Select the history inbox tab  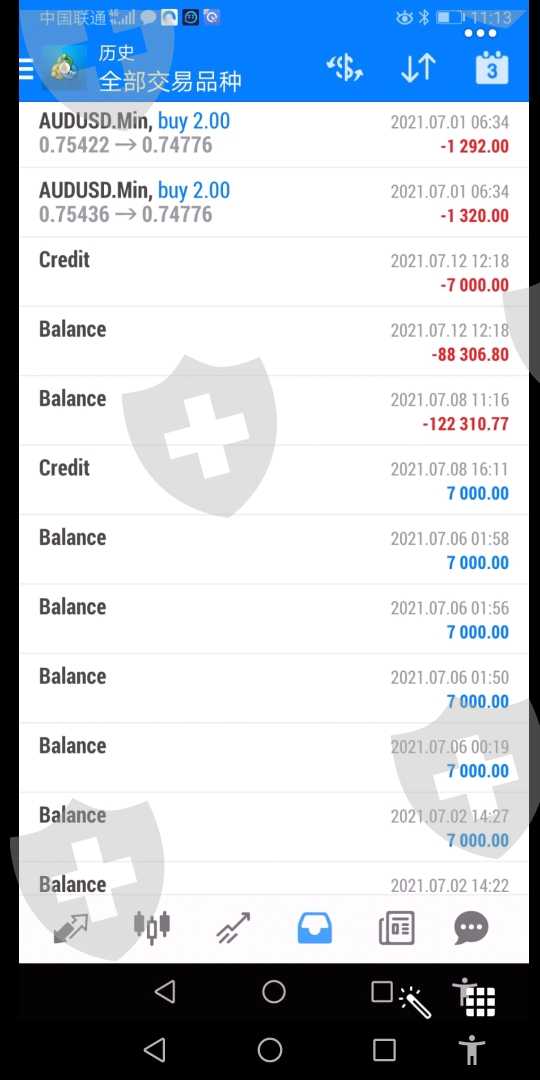[x=315, y=928]
